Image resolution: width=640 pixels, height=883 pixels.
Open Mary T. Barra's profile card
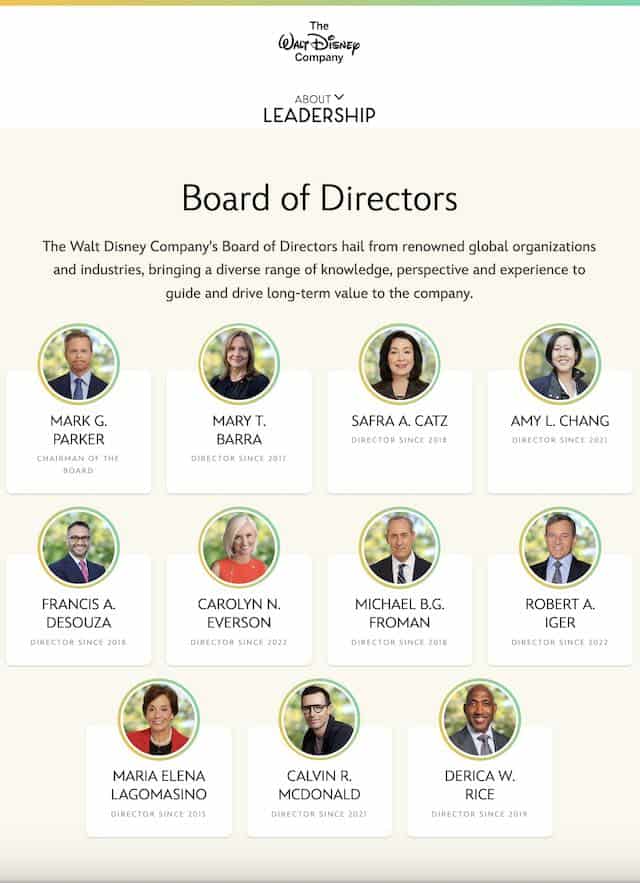(239, 430)
